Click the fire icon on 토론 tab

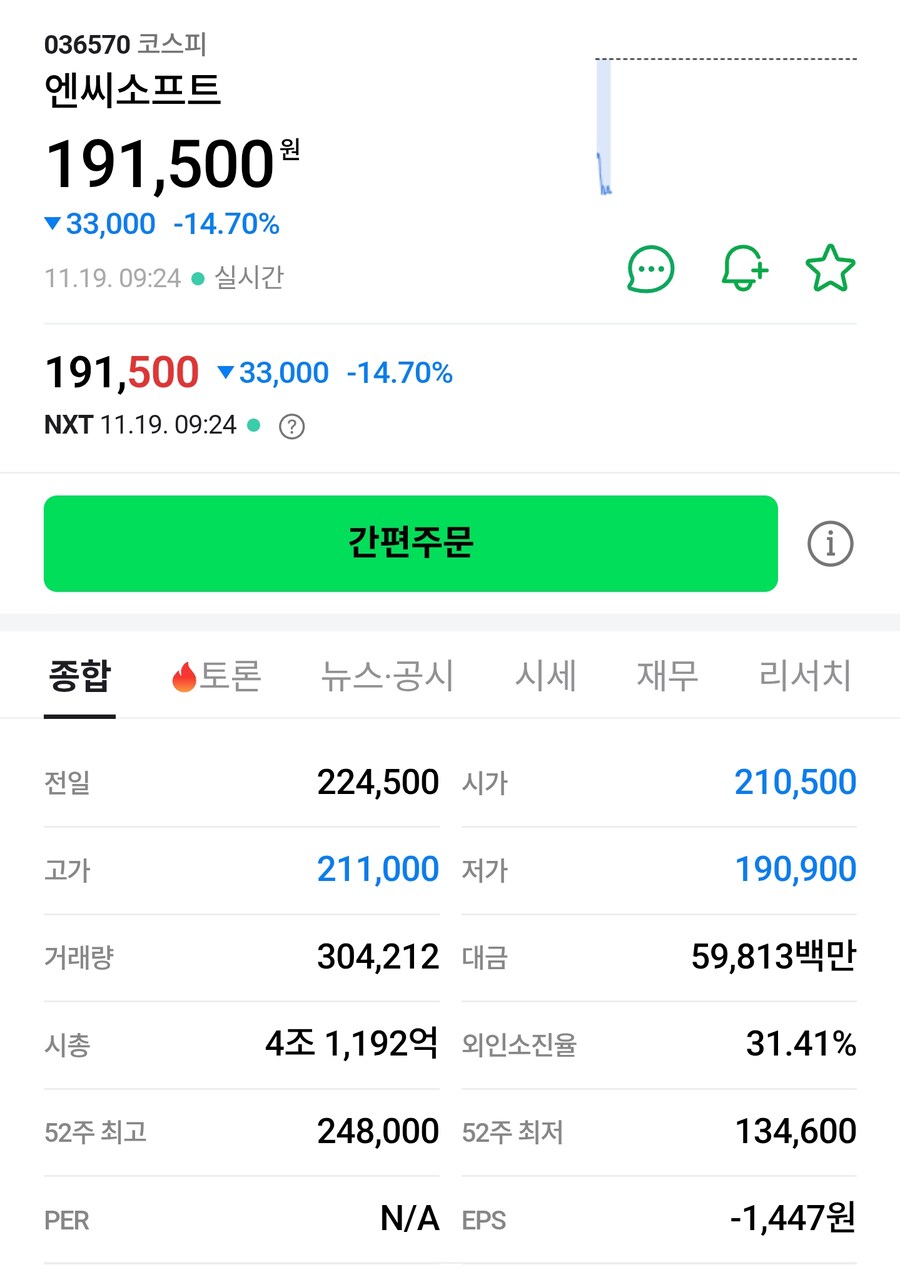coord(184,675)
